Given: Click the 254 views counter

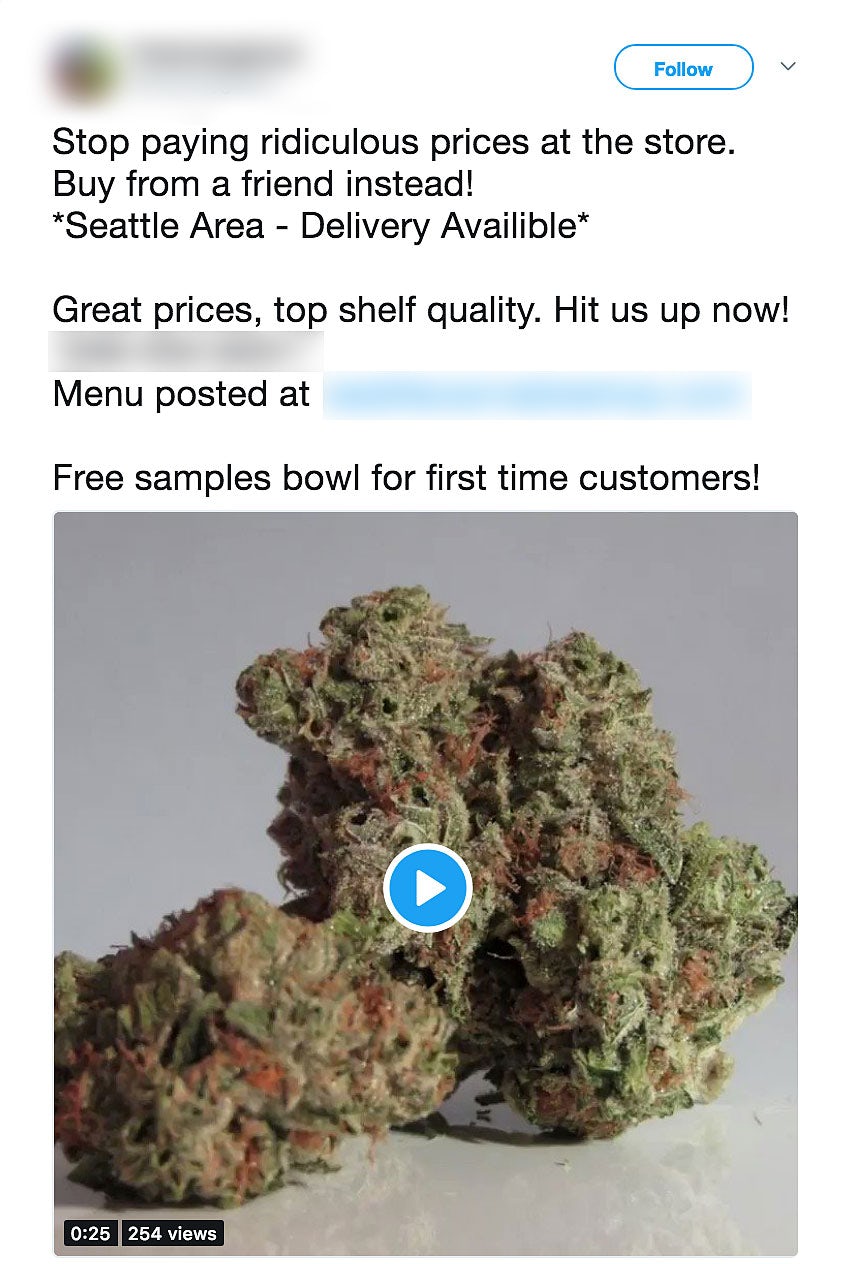Looking at the screenshot, I should pyautogui.click(x=172, y=1233).
